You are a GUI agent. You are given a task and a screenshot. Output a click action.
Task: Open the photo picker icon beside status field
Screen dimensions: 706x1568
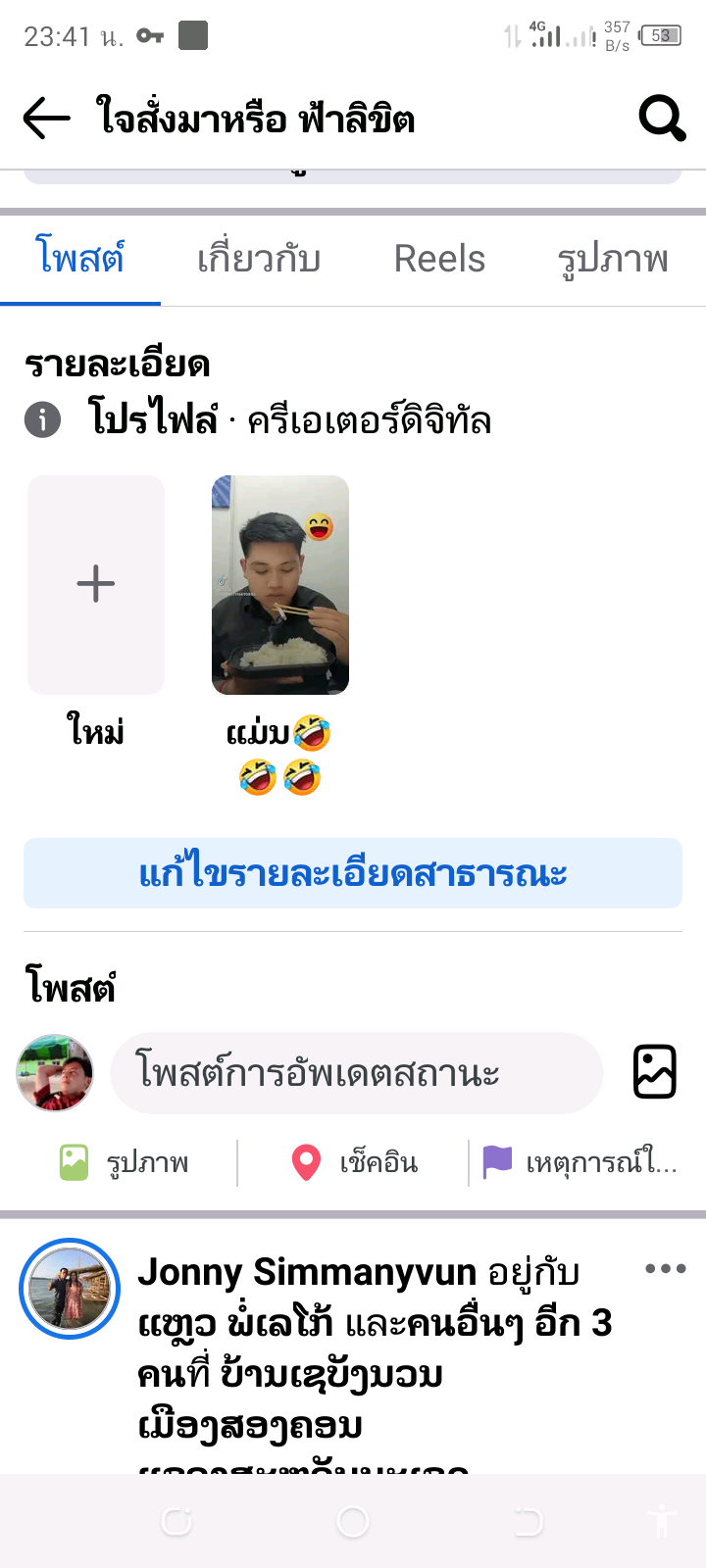(654, 1072)
